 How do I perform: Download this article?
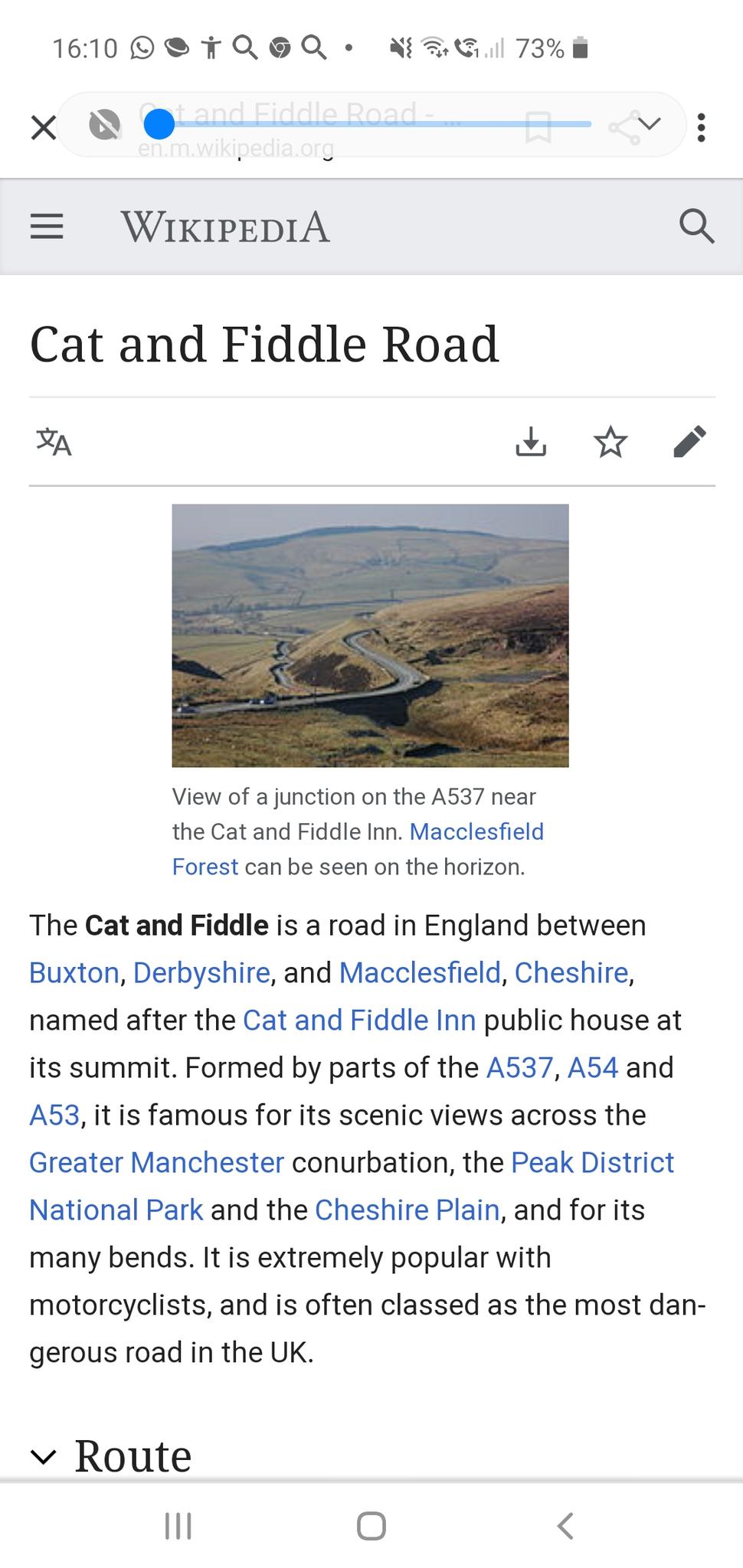531,442
